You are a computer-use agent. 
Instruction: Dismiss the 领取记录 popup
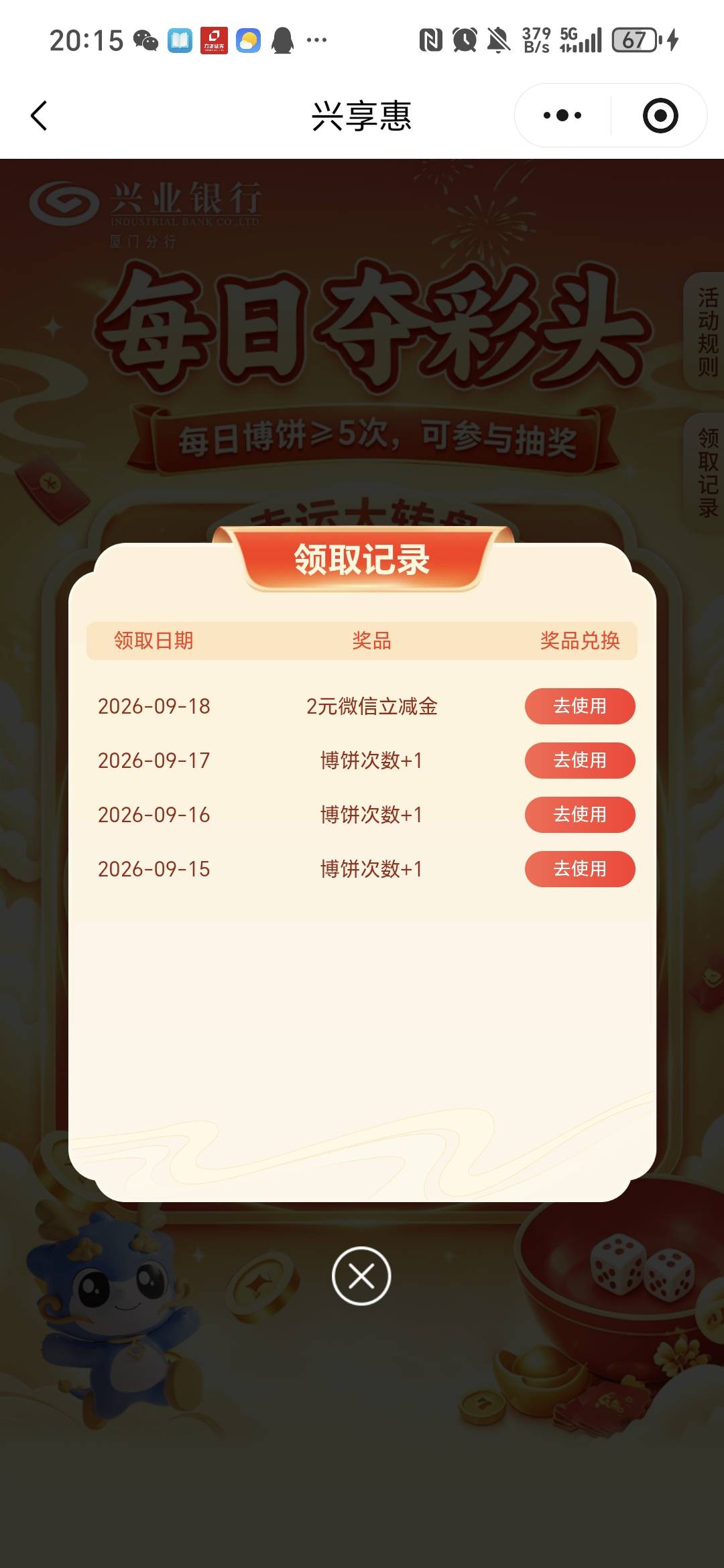[361, 1276]
